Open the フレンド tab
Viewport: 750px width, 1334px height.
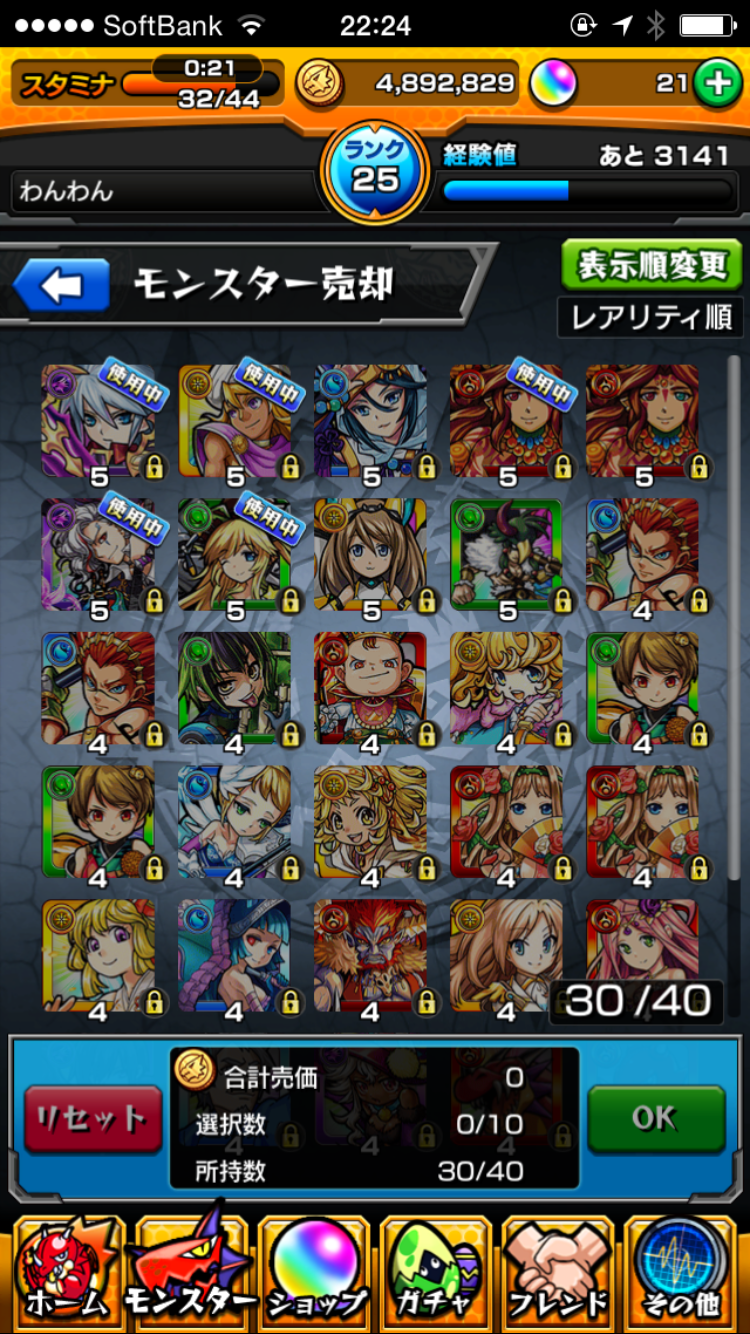point(559,1273)
